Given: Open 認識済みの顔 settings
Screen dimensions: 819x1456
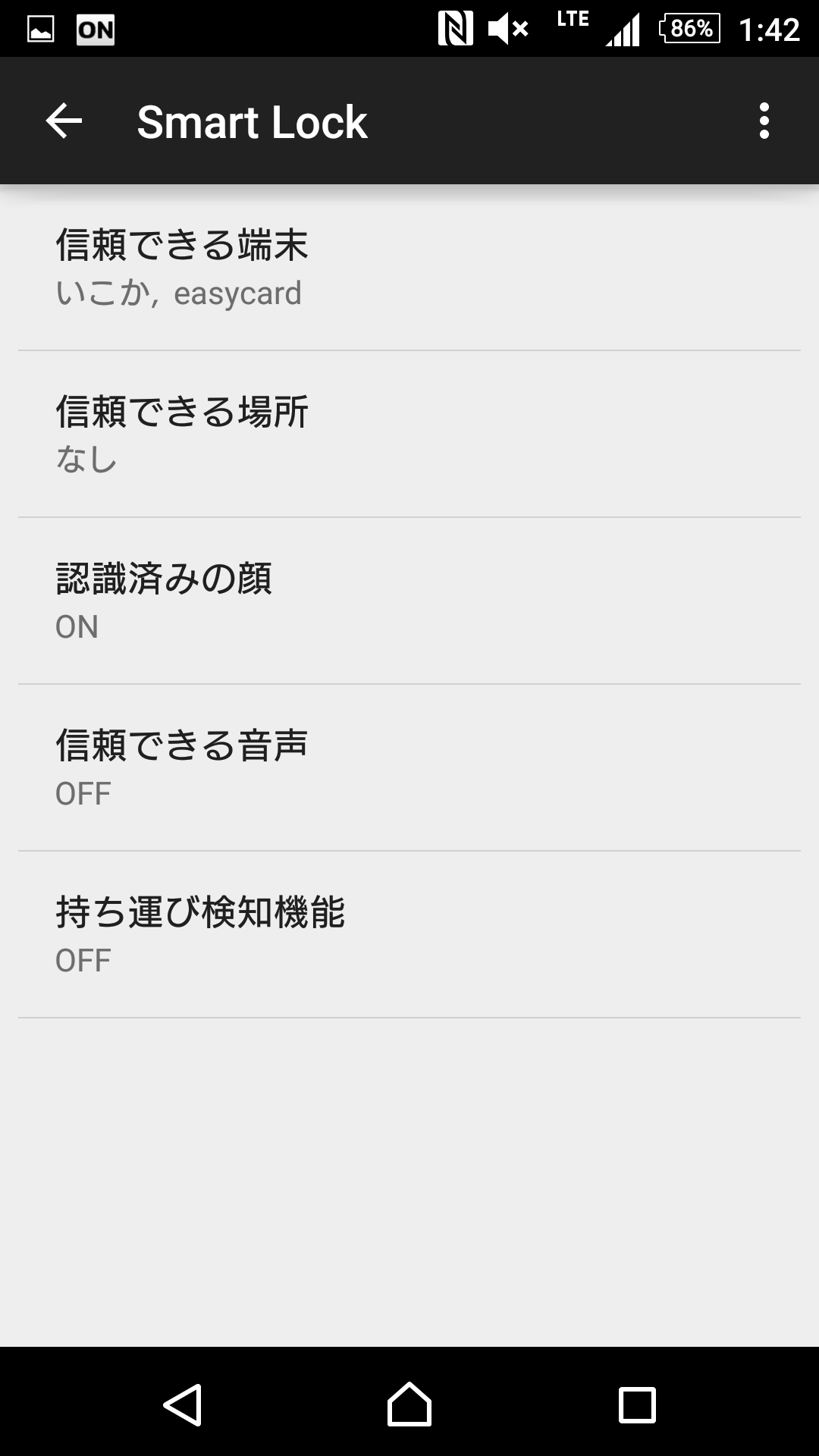Looking at the screenshot, I should tap(409, 601).
